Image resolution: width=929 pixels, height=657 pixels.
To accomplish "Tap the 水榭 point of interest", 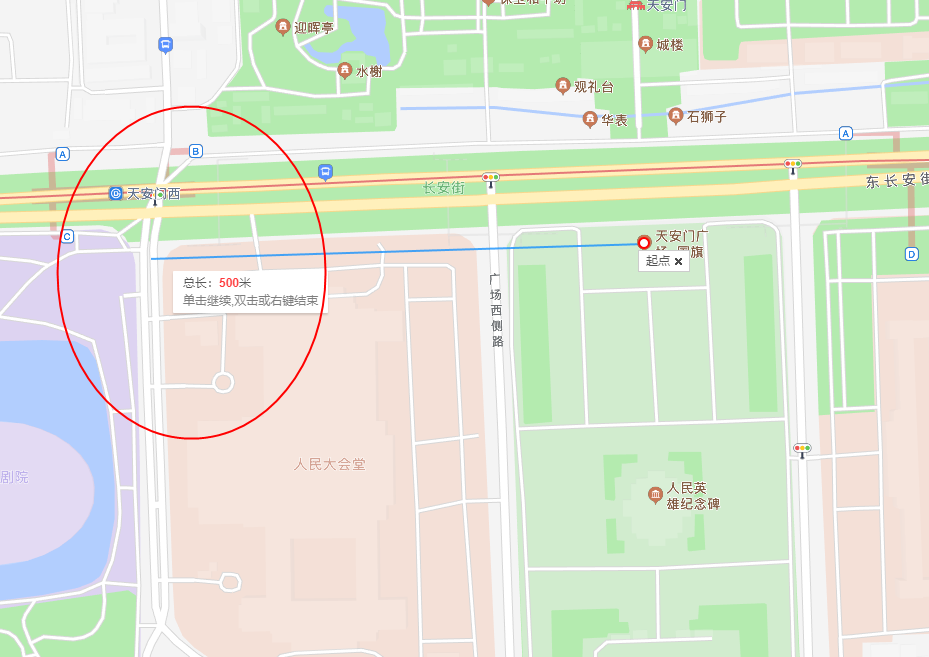I will (345, 70).
